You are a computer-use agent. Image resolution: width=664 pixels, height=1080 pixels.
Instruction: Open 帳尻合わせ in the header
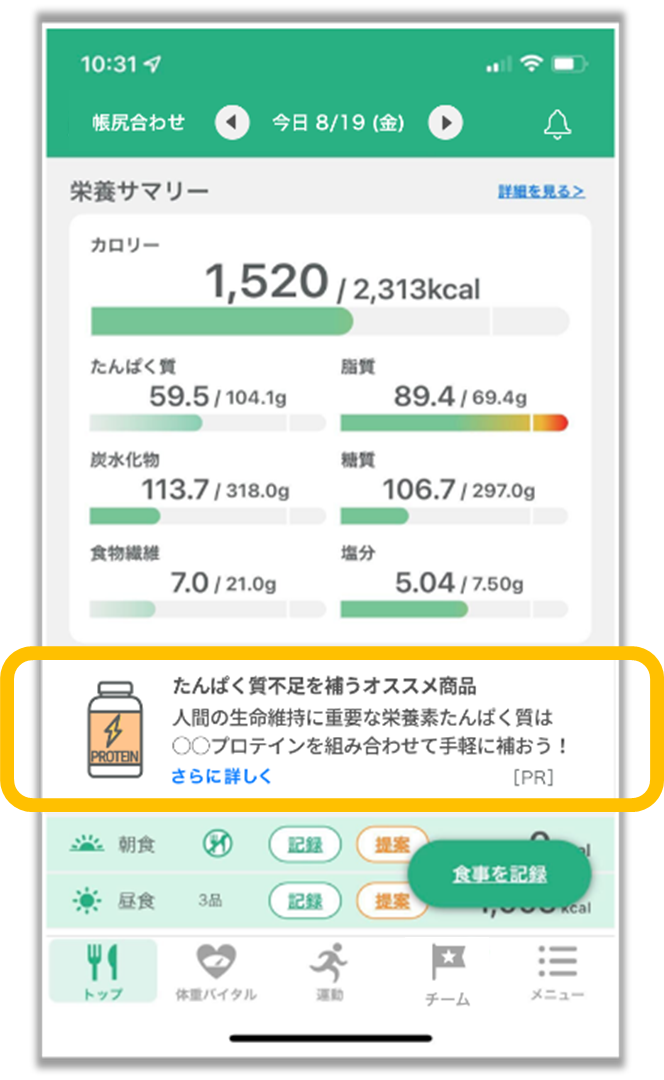[138, 123]
